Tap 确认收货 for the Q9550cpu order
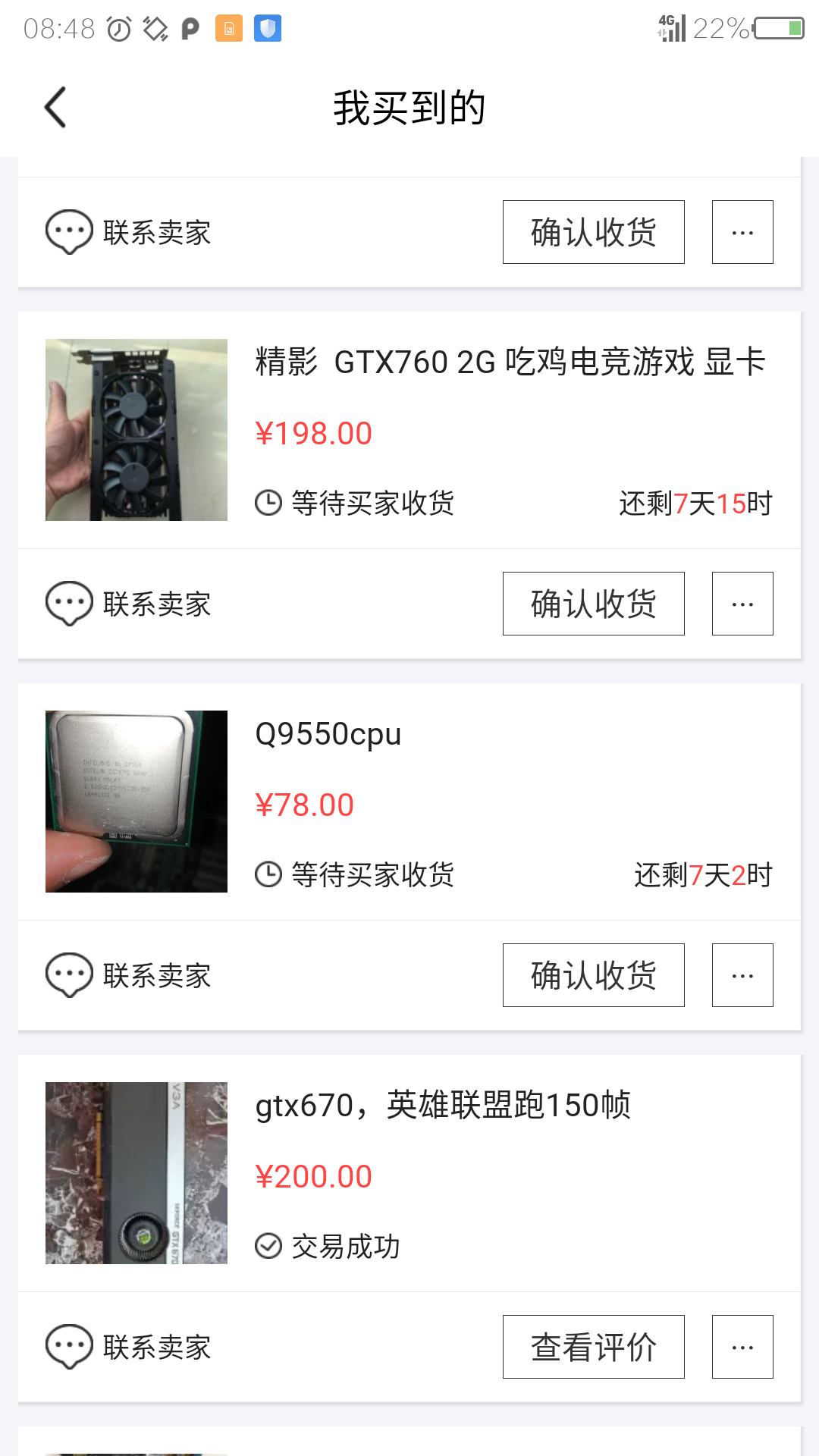This screenshot has height=1456, width=819. [x=593, y=976]
